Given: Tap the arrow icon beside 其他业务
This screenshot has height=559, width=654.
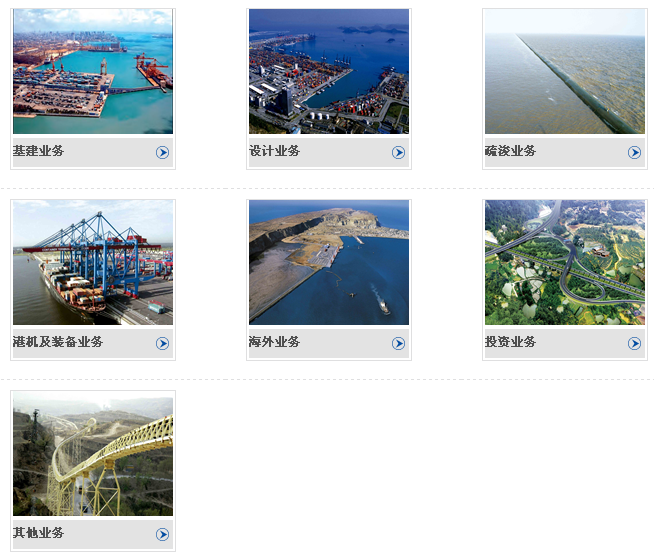Looking at the screenshot, I should pos(162,535).
